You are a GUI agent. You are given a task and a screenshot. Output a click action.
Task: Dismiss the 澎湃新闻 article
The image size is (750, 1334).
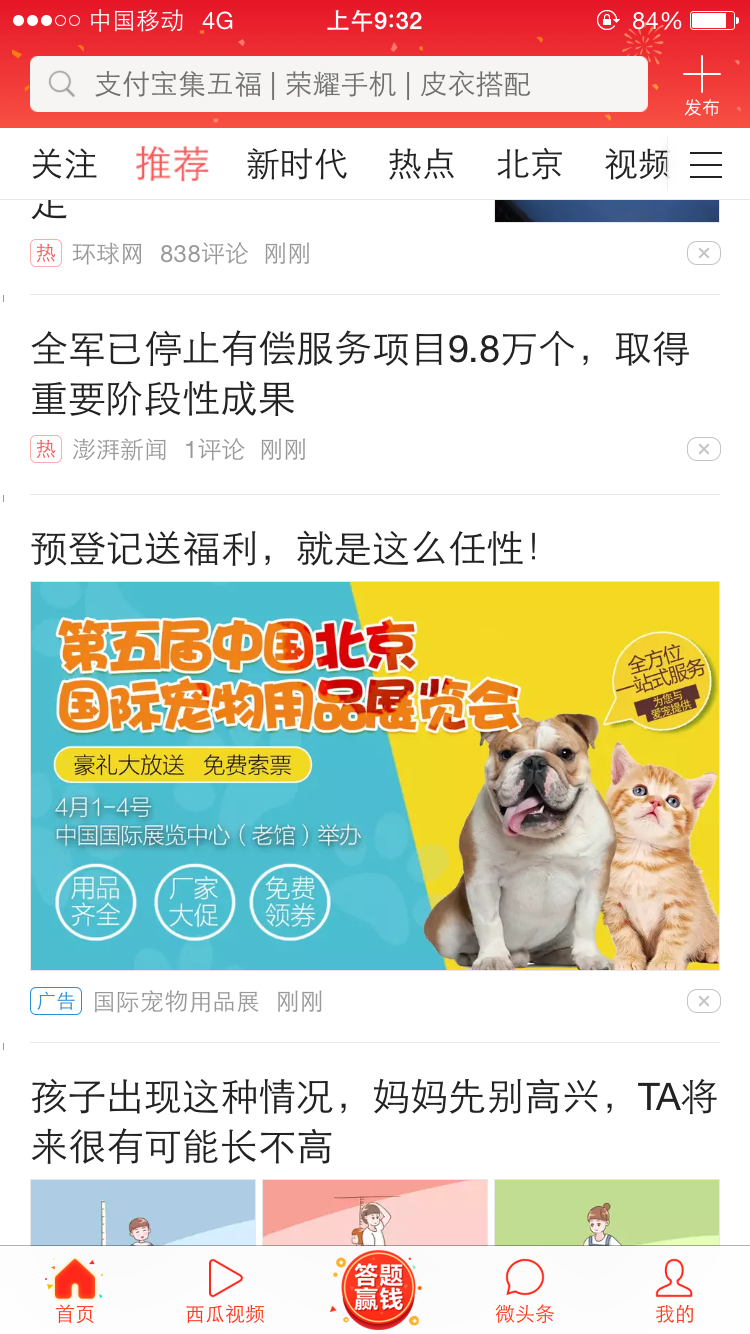pos(703,449)
